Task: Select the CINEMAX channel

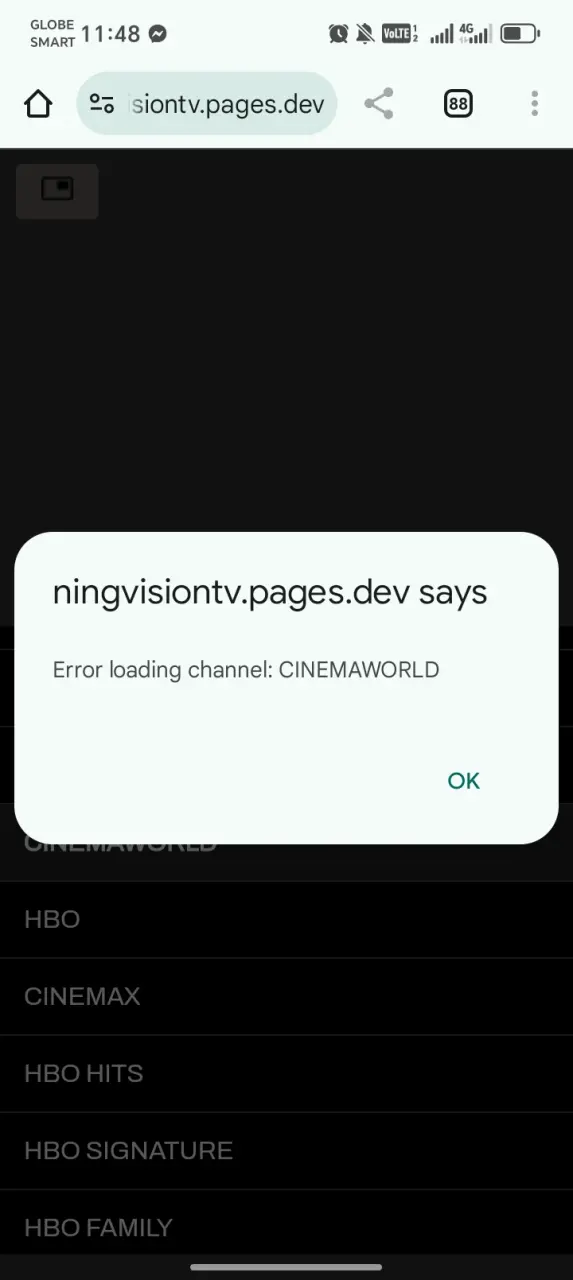Action: (286, 996)
